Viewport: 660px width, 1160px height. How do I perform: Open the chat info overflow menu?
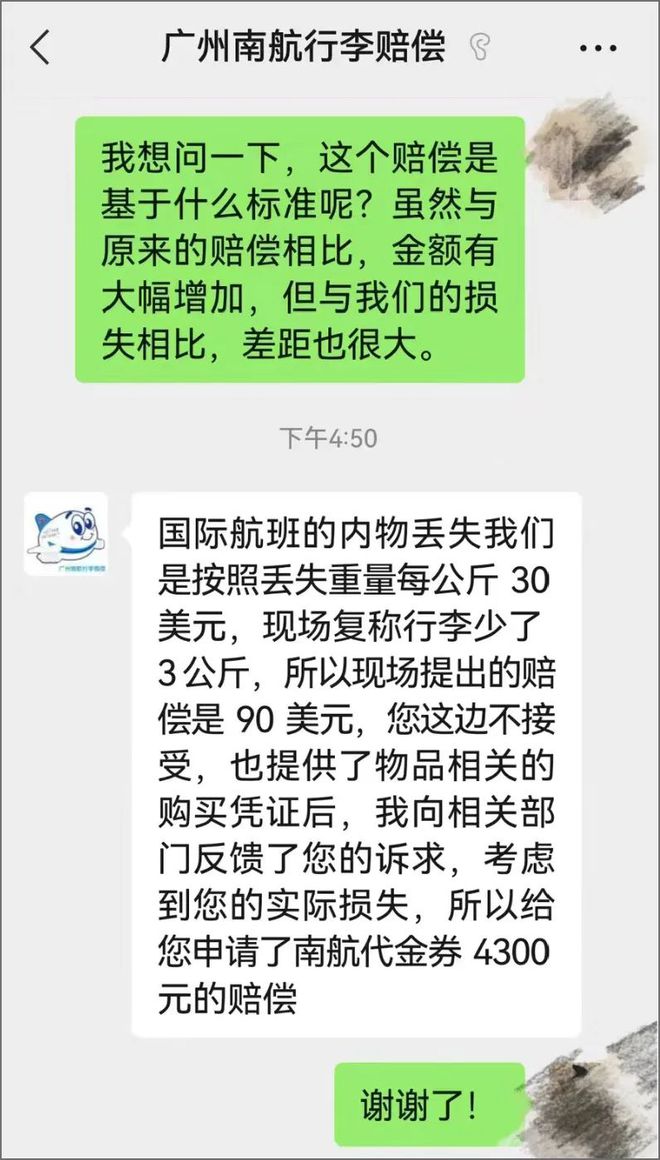(598, 47)
